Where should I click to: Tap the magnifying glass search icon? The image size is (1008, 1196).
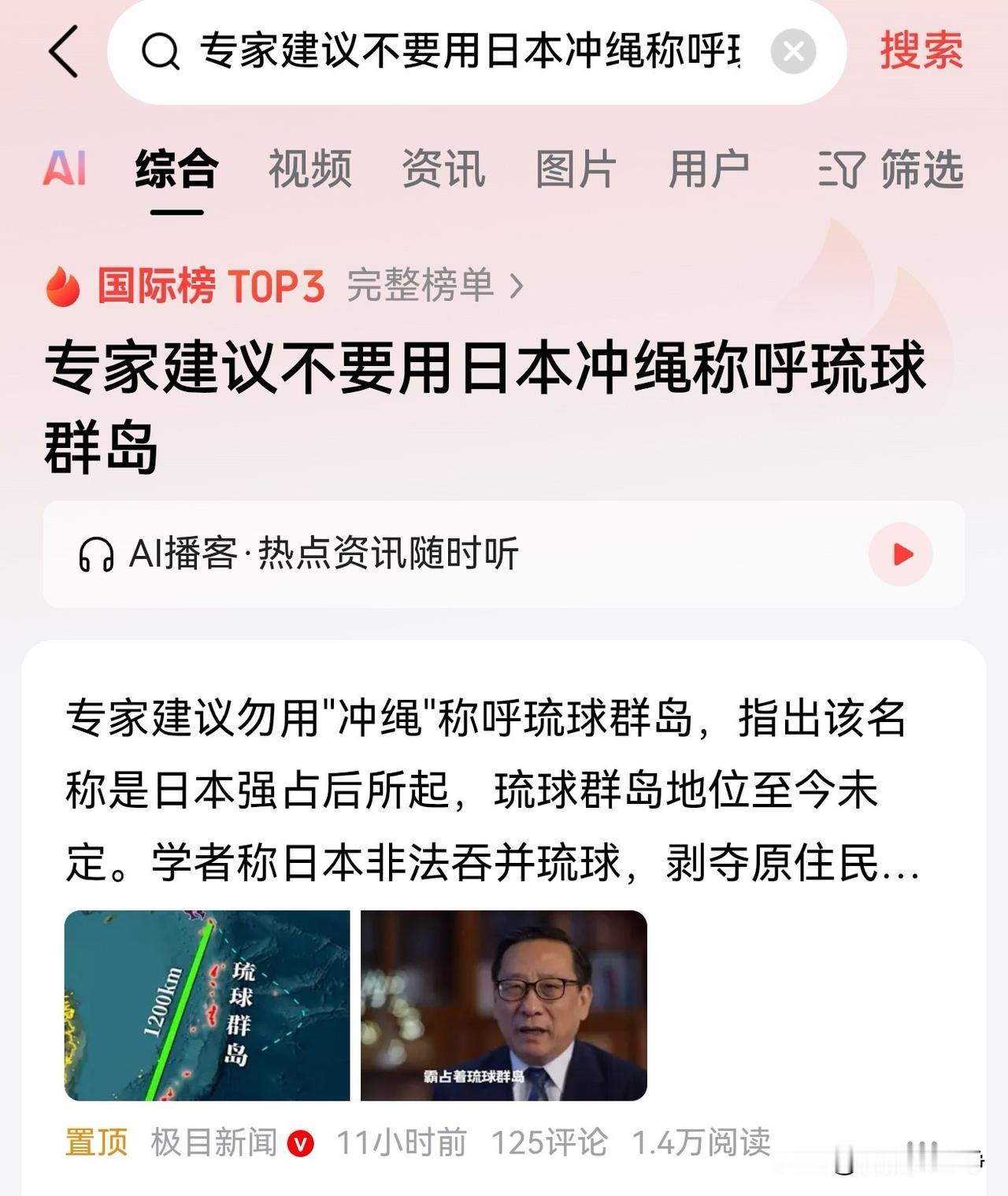click(162, 52)
